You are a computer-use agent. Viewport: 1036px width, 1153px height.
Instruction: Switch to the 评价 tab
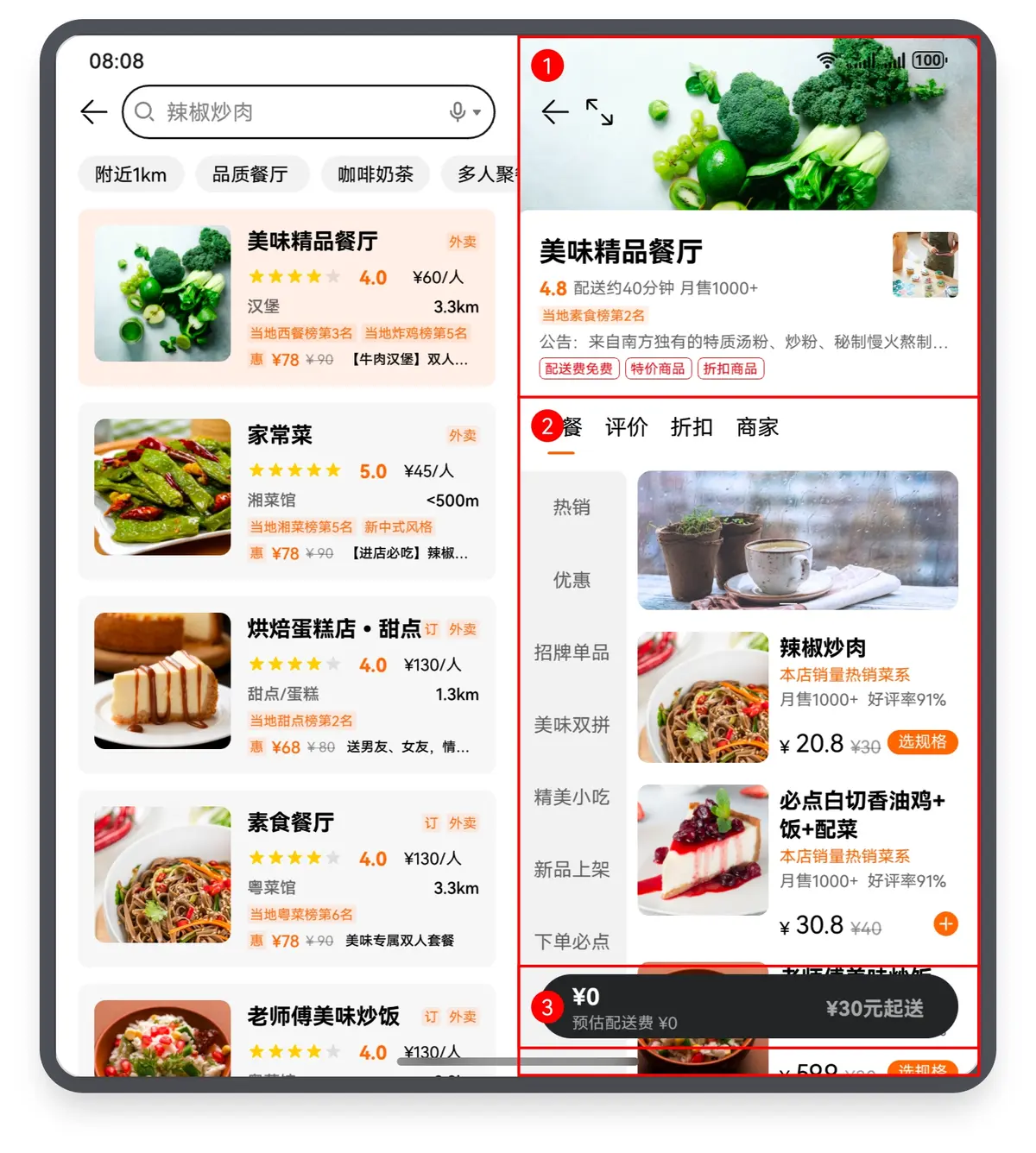point(626,427)
